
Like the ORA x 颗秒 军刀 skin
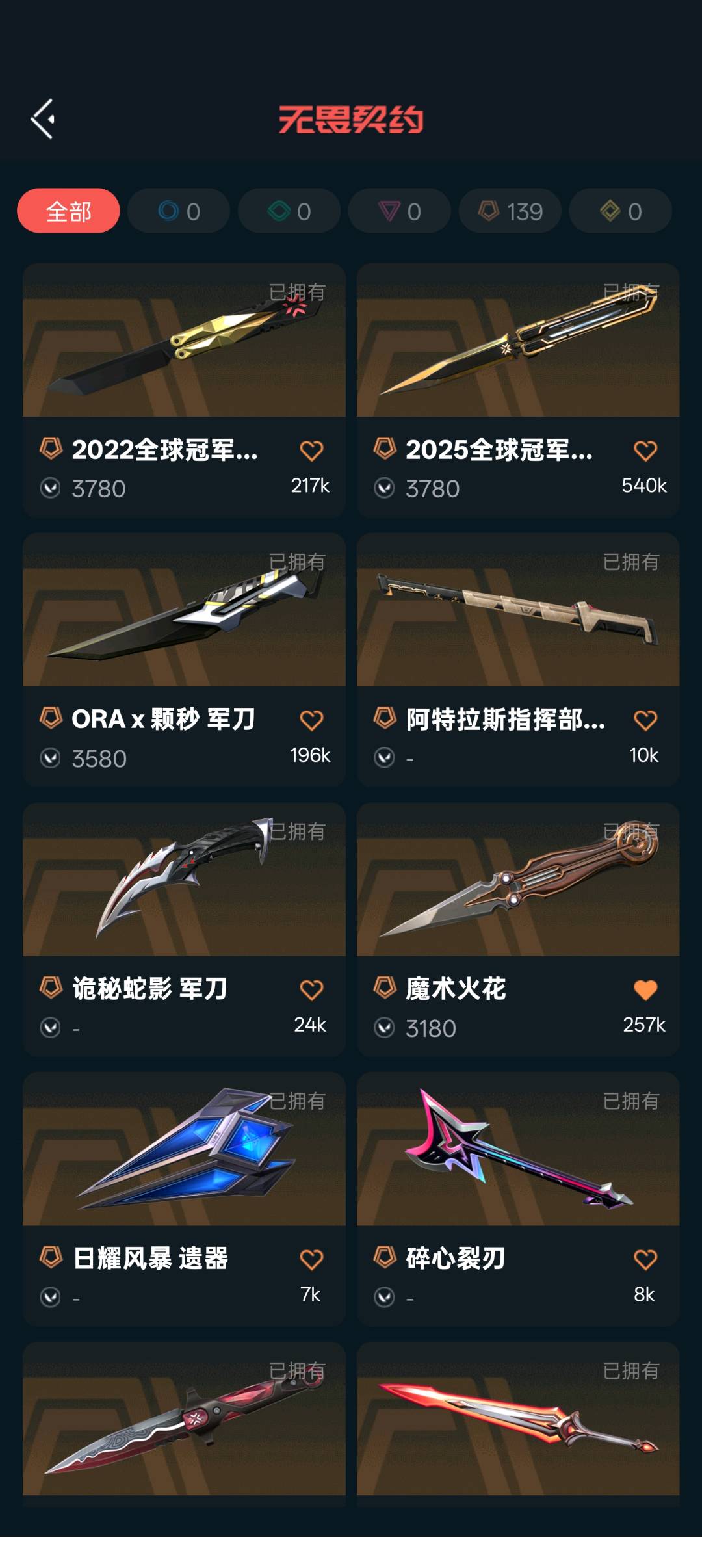click(x=311, y=720)
